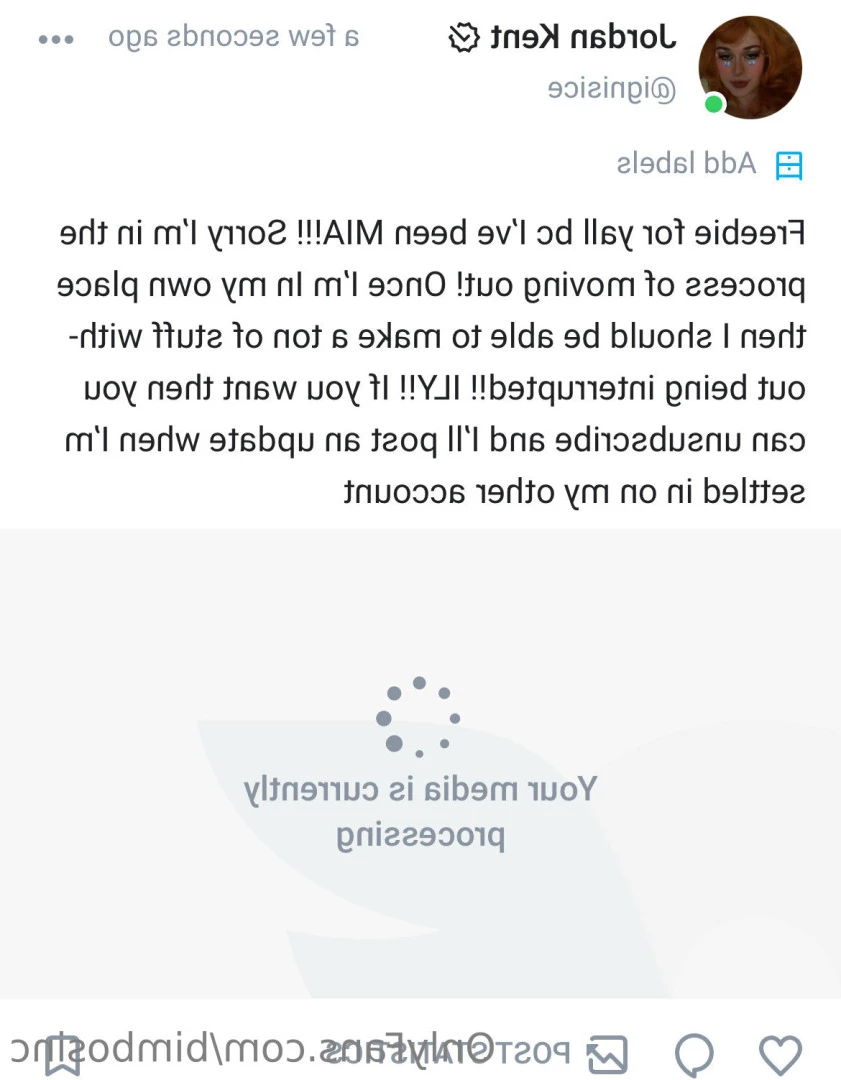Like the post with the heart icon
Screen dimensions: 841x1080
pos(780,1054)
